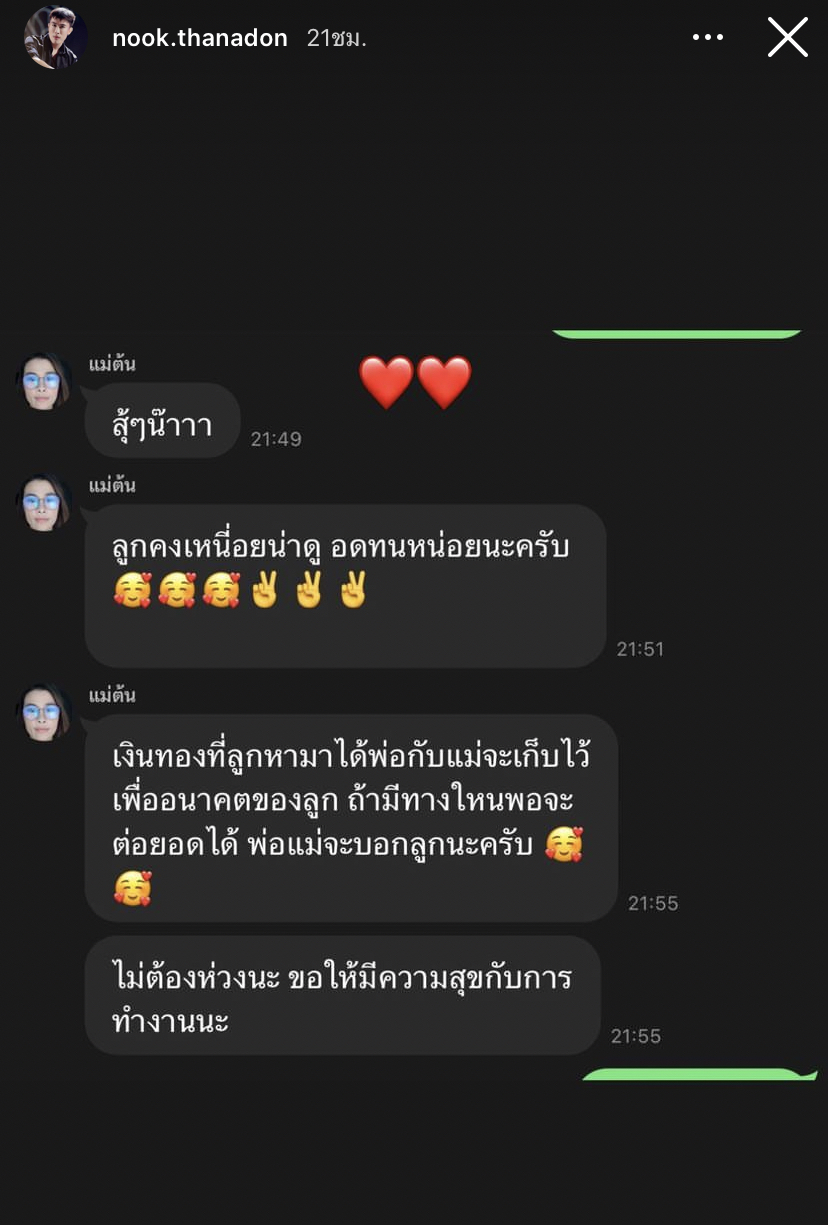
Task: Open the nook.thanadon username profile
Action: click(199, 38)
